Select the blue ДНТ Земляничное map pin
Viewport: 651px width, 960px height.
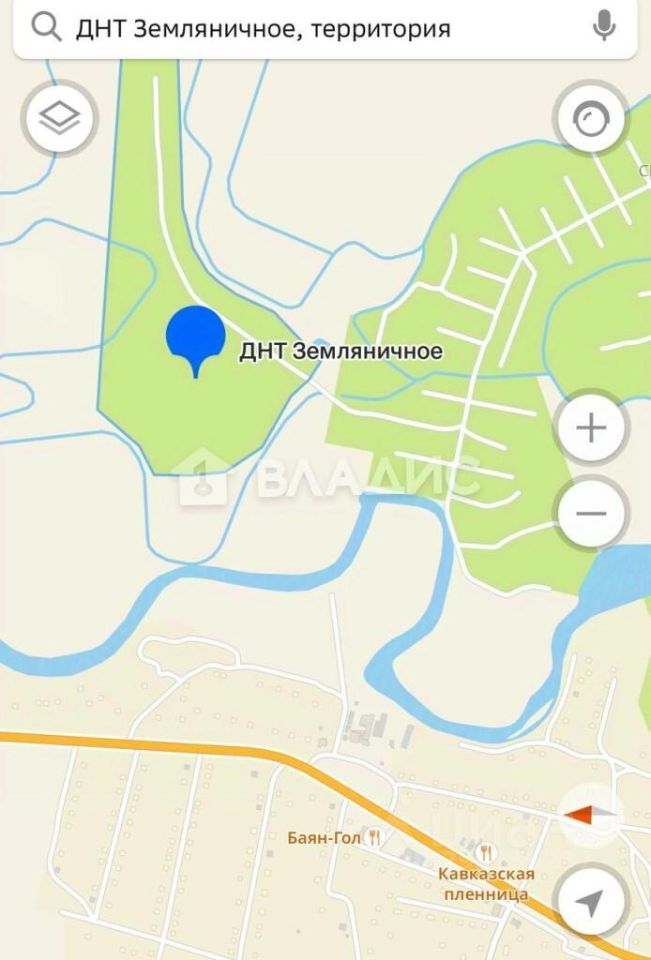(x=194, y=337)
